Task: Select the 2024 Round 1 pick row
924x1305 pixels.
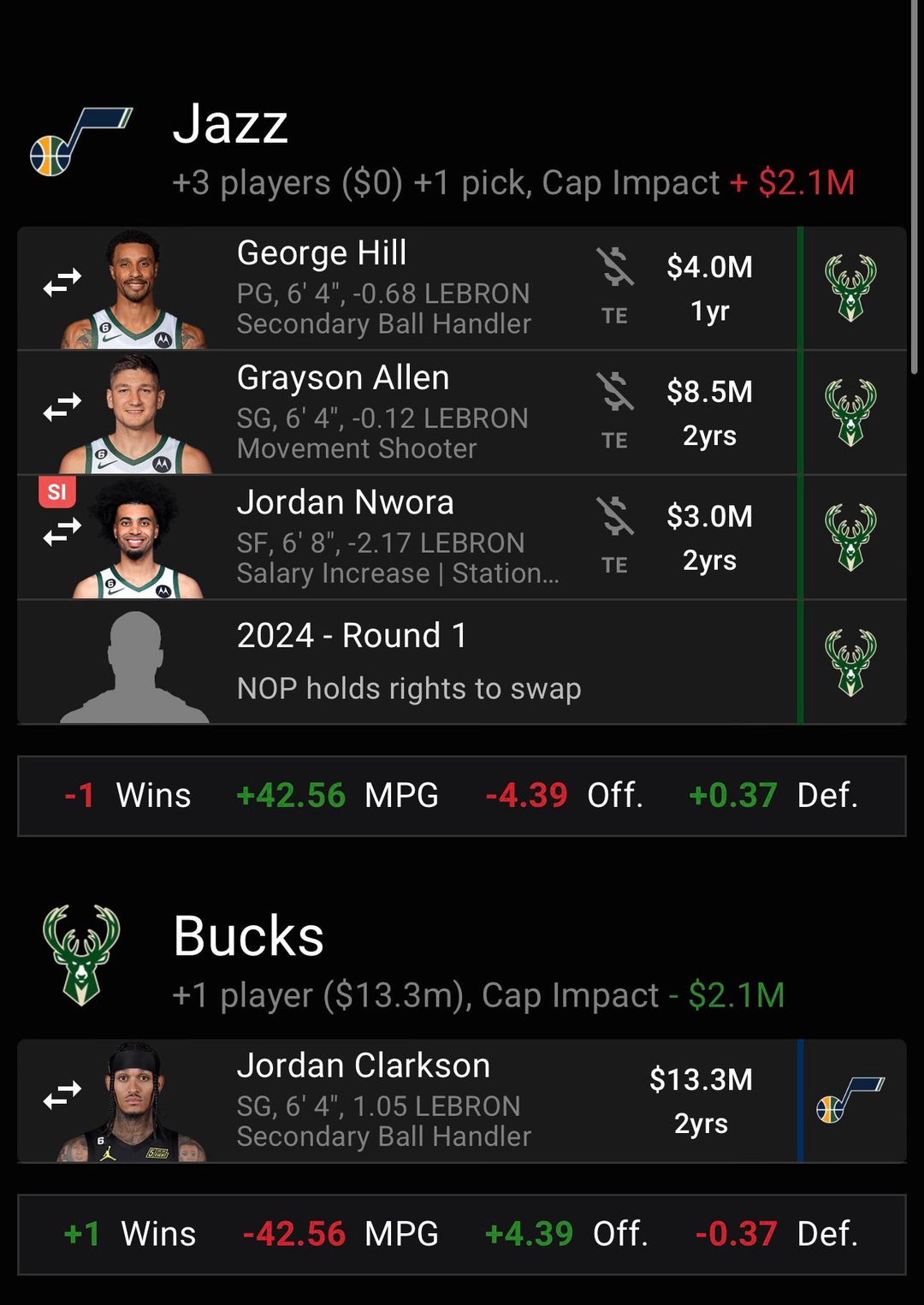Action: pos(408,662)
